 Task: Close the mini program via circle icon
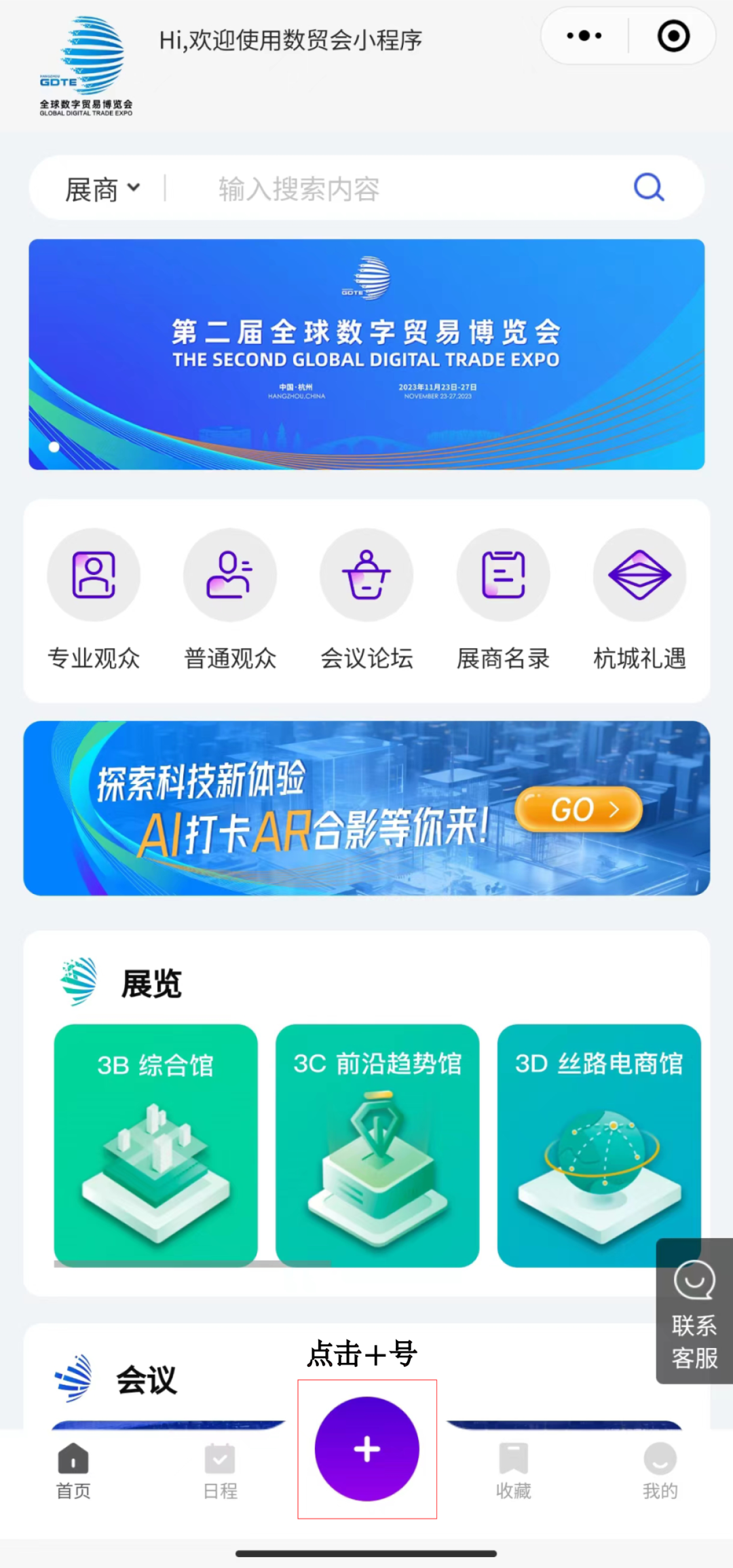(x=673, y=36)
